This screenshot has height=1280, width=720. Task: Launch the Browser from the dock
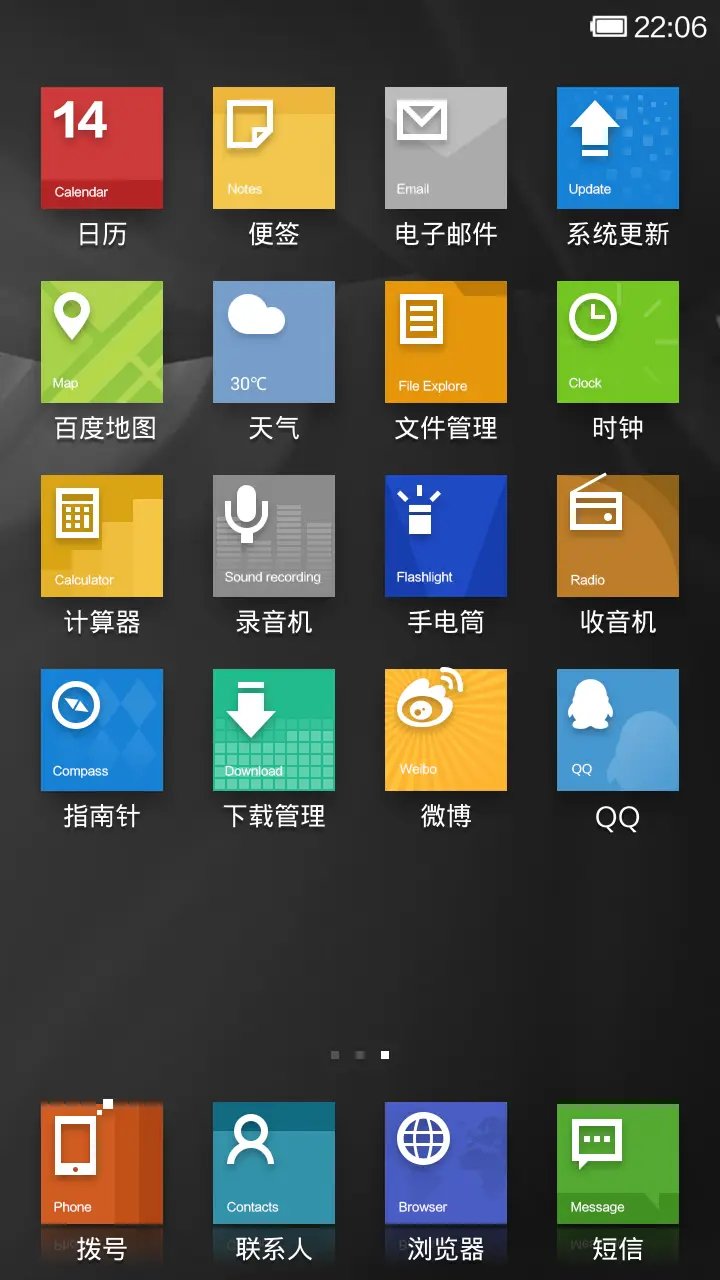(445, 1162)
